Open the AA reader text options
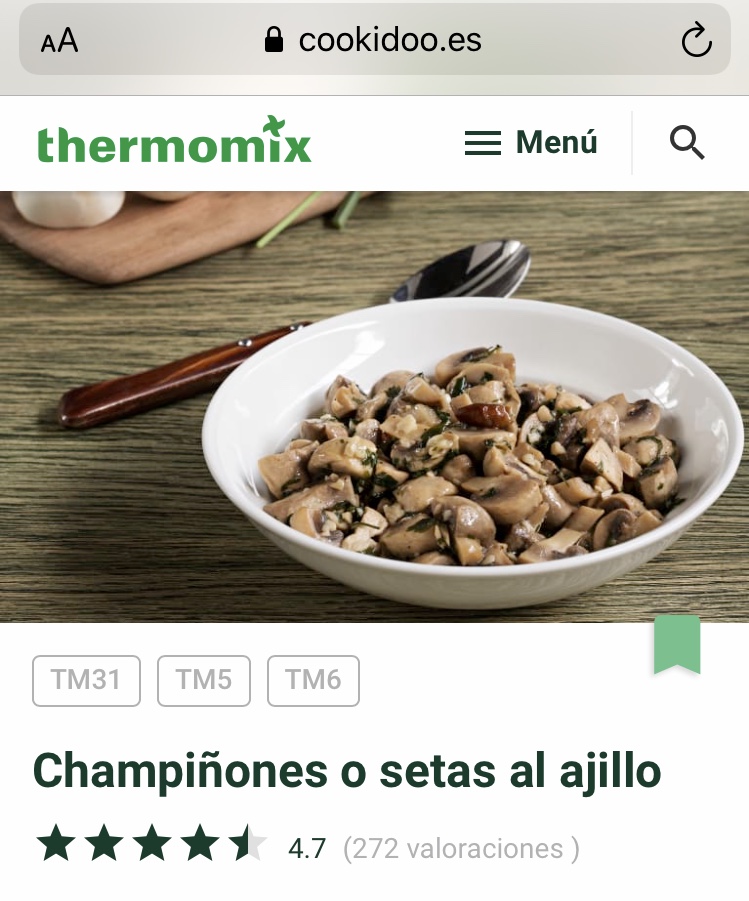The height and width of the screenshot is (901, 749). [59, 41]
